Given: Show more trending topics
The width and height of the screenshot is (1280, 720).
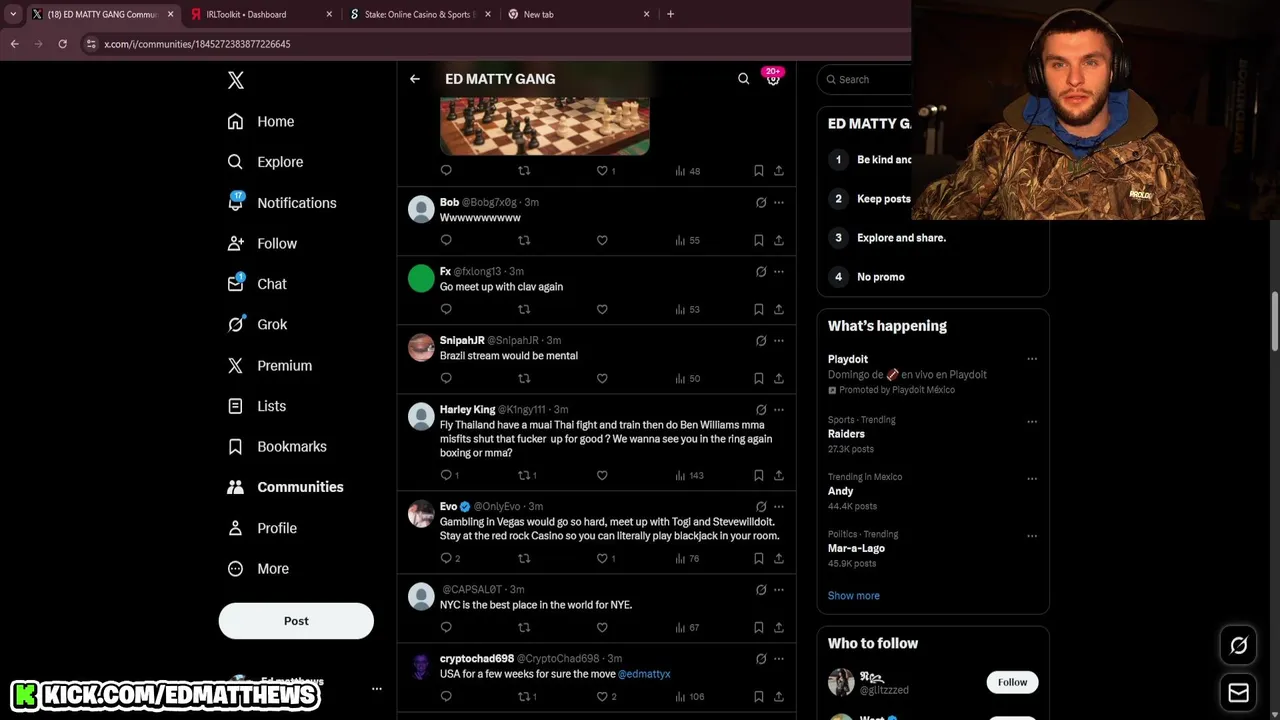Looking at the screenshot, I should [853, 596].
